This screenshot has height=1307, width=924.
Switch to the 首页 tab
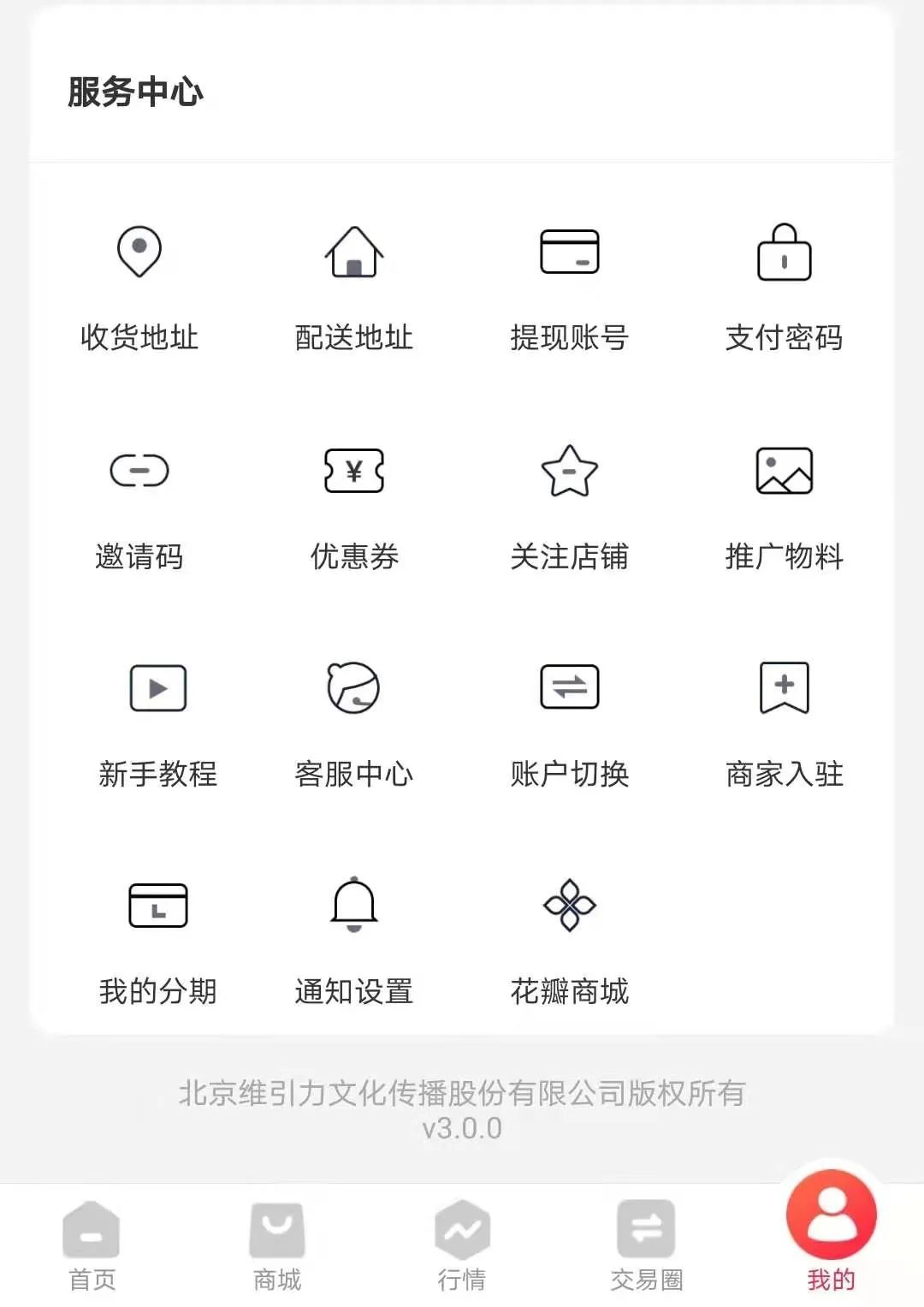click(92, 1245)
